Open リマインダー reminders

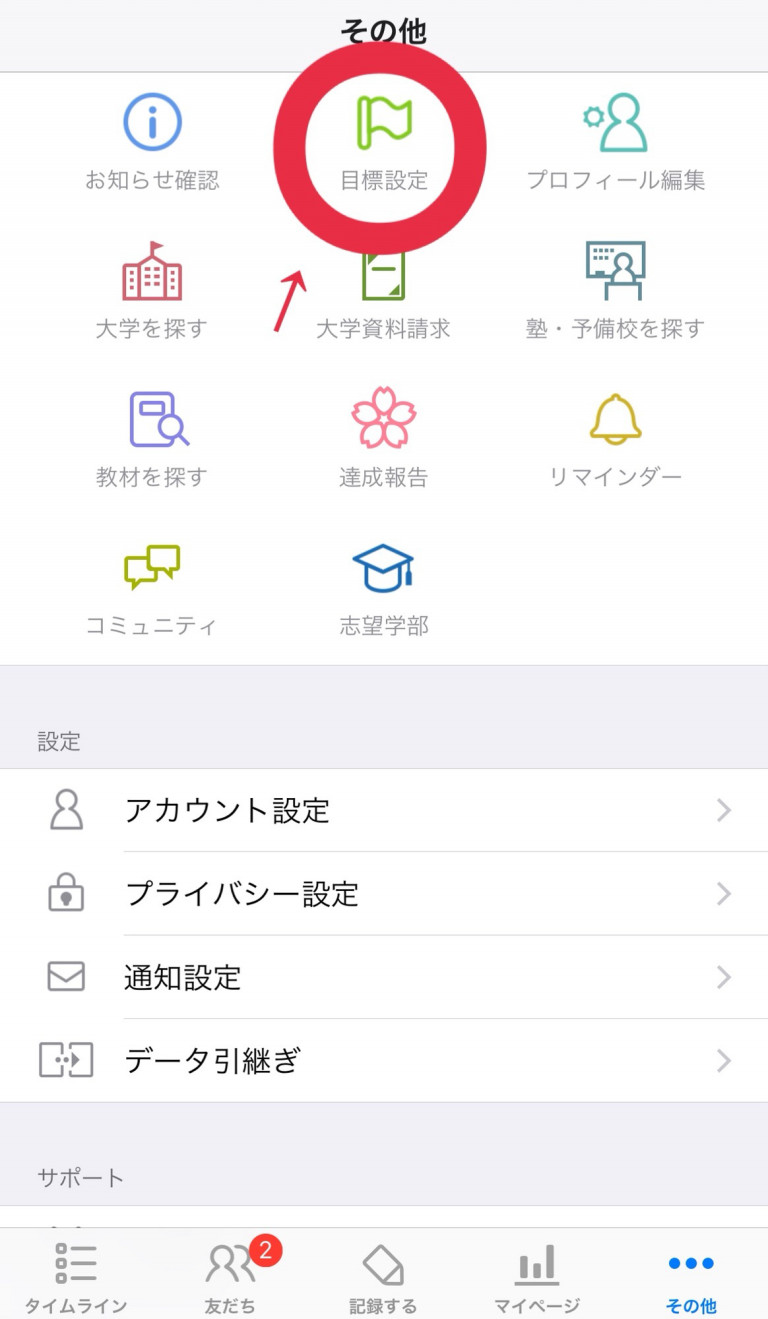616,438
